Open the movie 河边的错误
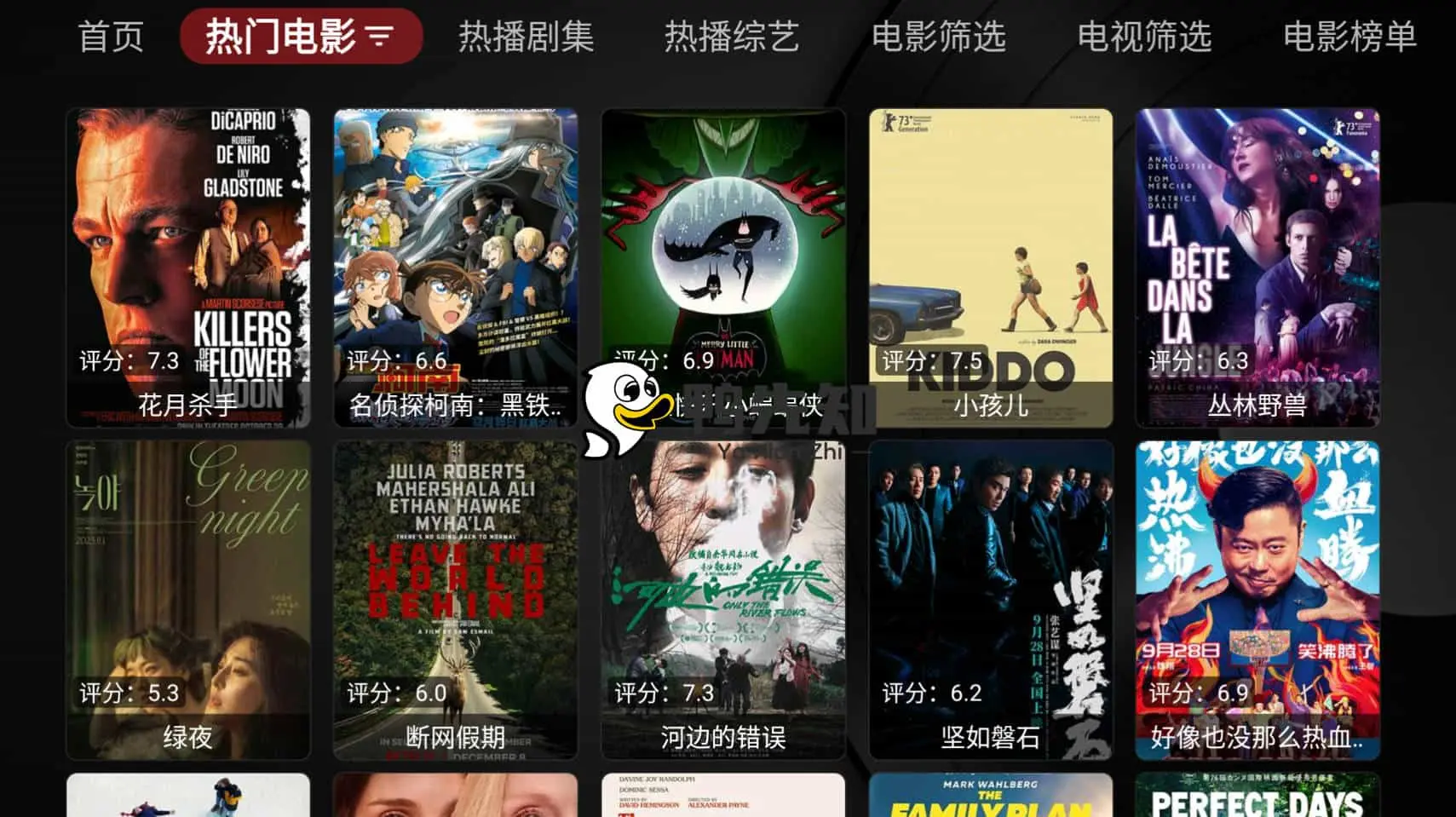 723,600
